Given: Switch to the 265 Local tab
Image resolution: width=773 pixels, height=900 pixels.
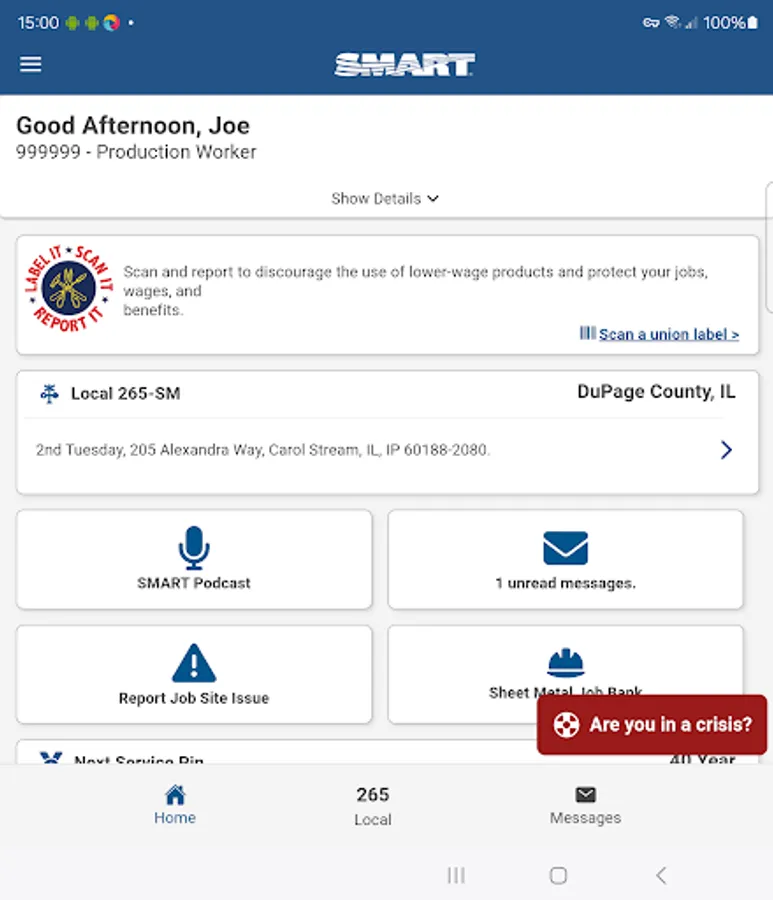Looking at the screenshot, I should [372, 803].
